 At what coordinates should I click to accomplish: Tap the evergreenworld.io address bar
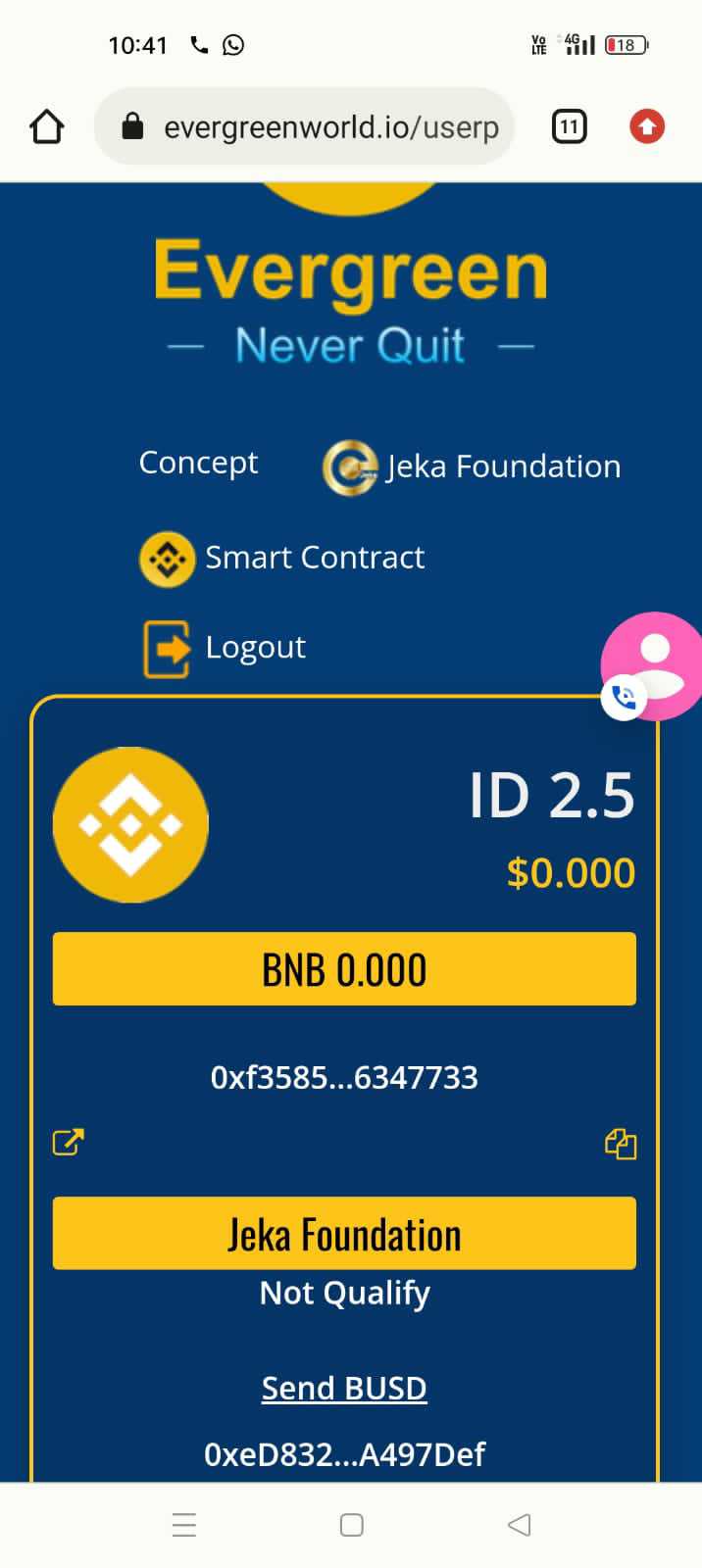tap(305, 126)
